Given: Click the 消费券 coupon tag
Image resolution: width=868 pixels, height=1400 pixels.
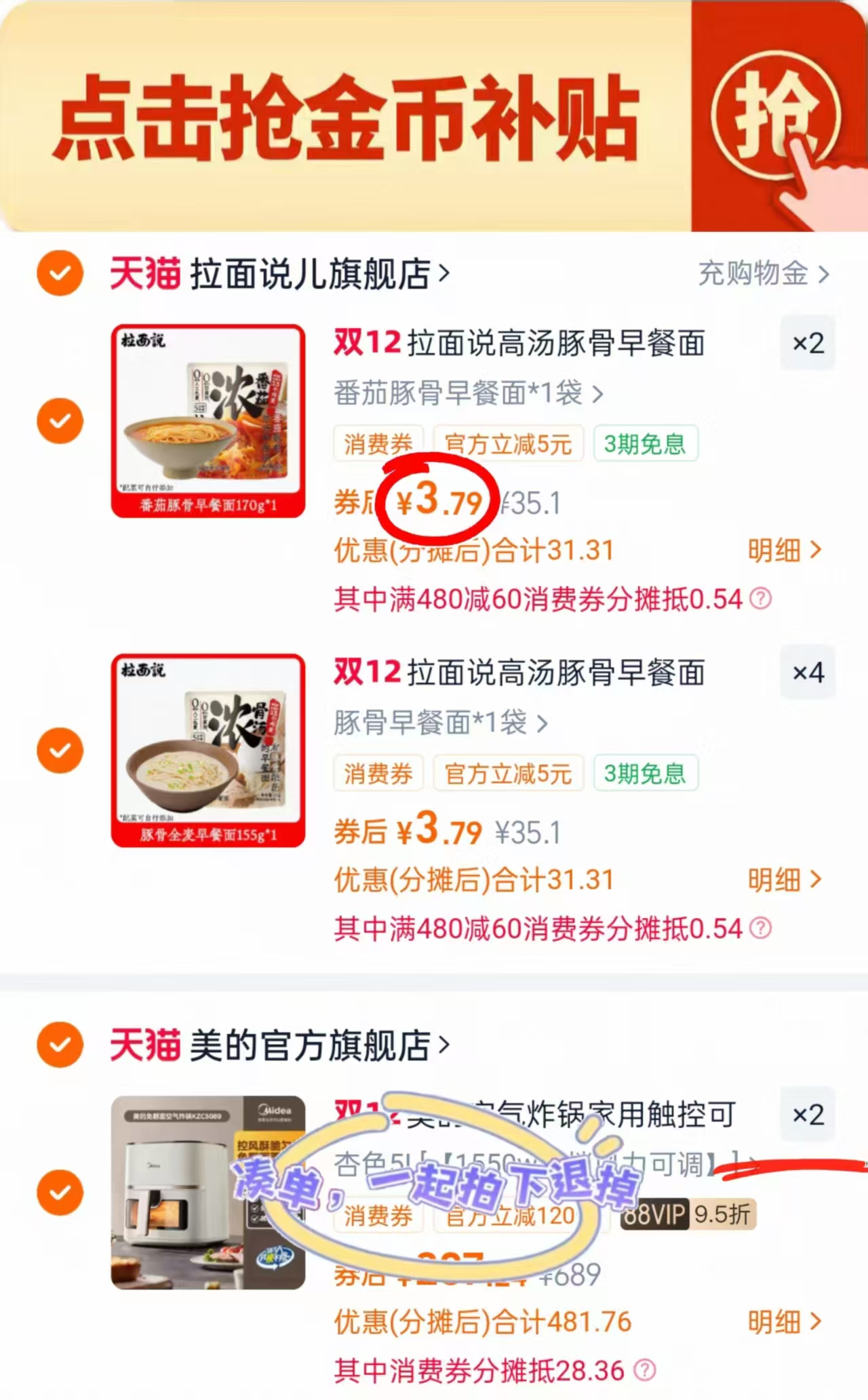Looking at the screenshot, I should click(378, 444).
